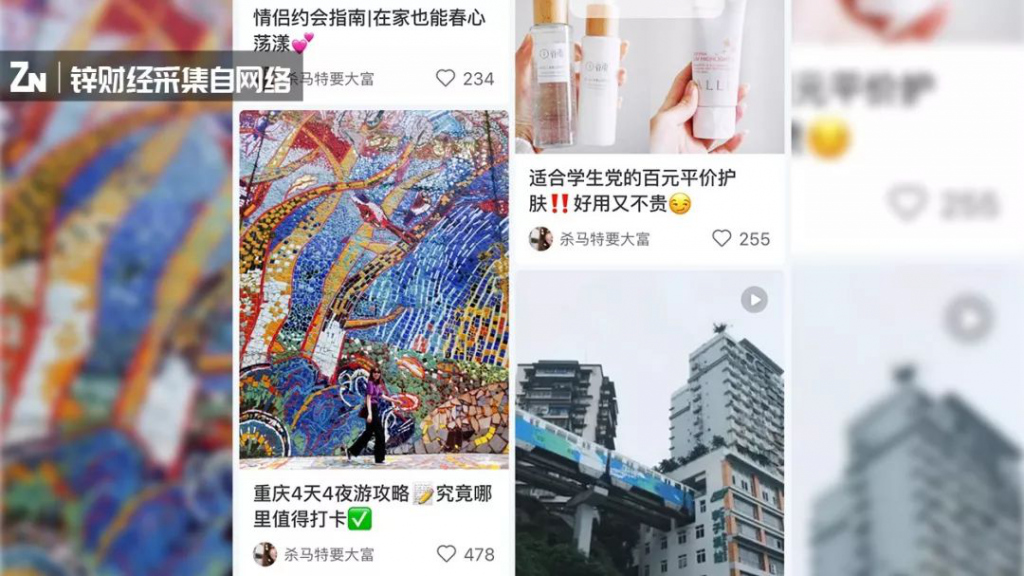Open the author avatar under the Chongqing travel post

(x=265, y=554)
